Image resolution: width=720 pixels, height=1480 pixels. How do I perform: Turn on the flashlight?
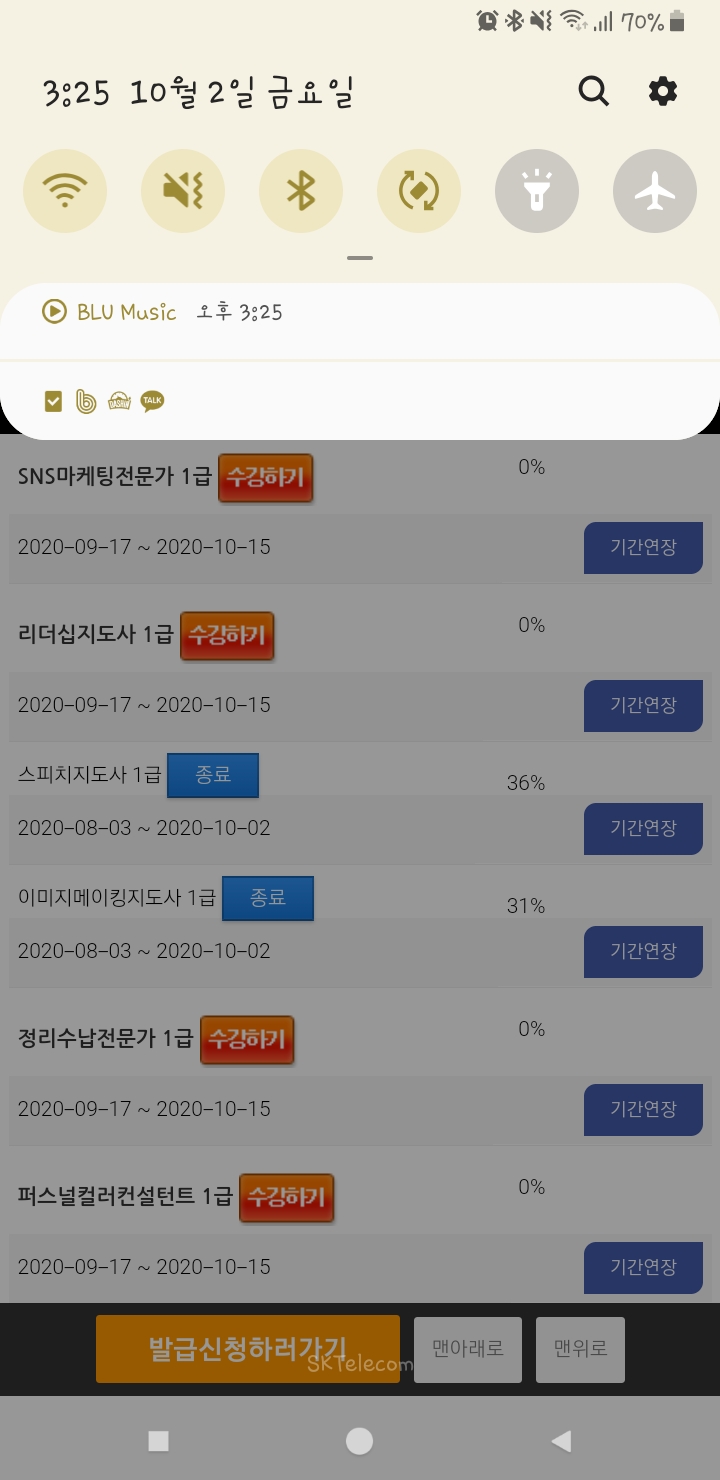(x=537, y=190)
